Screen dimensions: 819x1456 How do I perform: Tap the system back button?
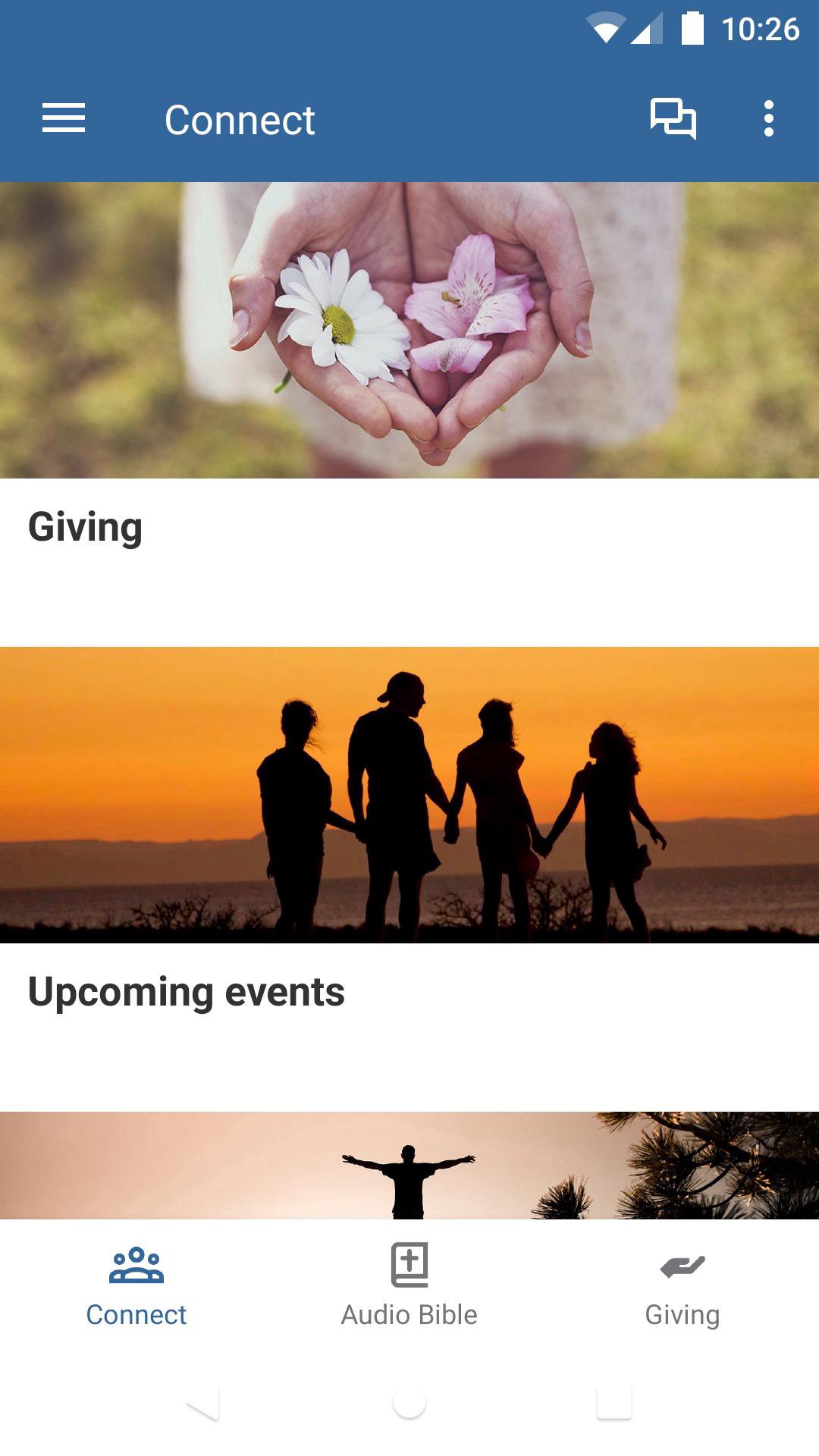click(x=203, y=1403)
